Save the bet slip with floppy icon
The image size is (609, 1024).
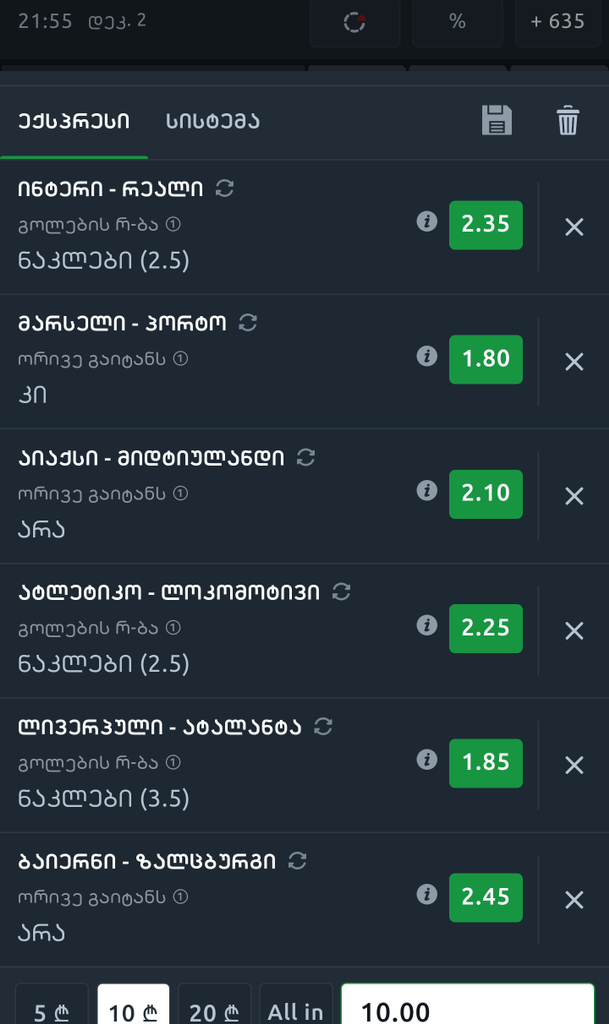[497, 121]
